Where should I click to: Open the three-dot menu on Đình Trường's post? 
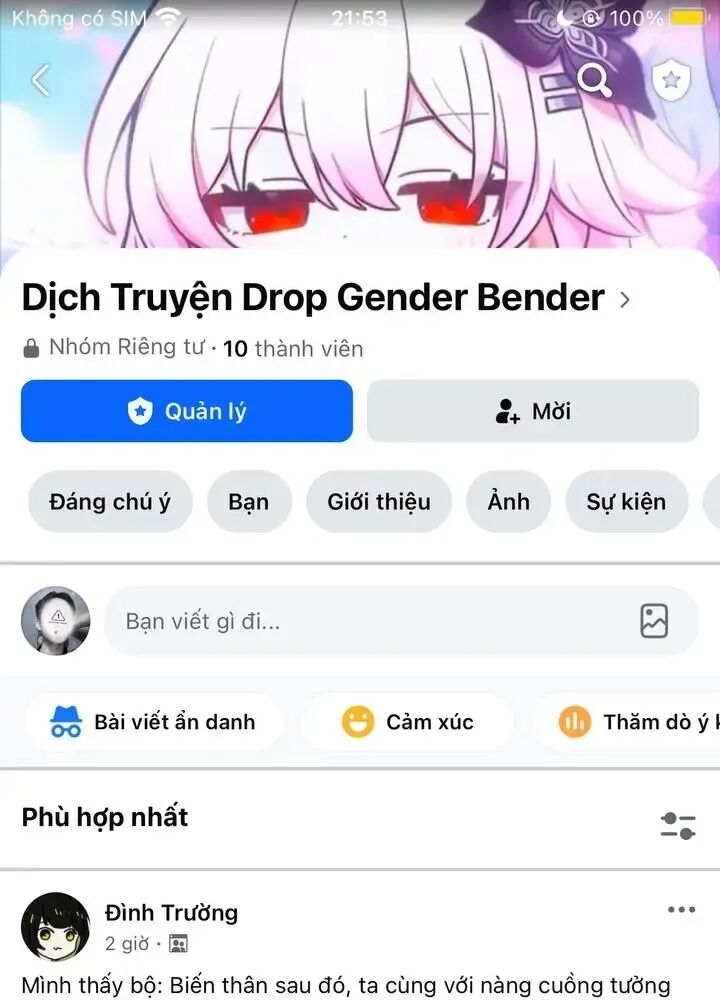point(681,910)
